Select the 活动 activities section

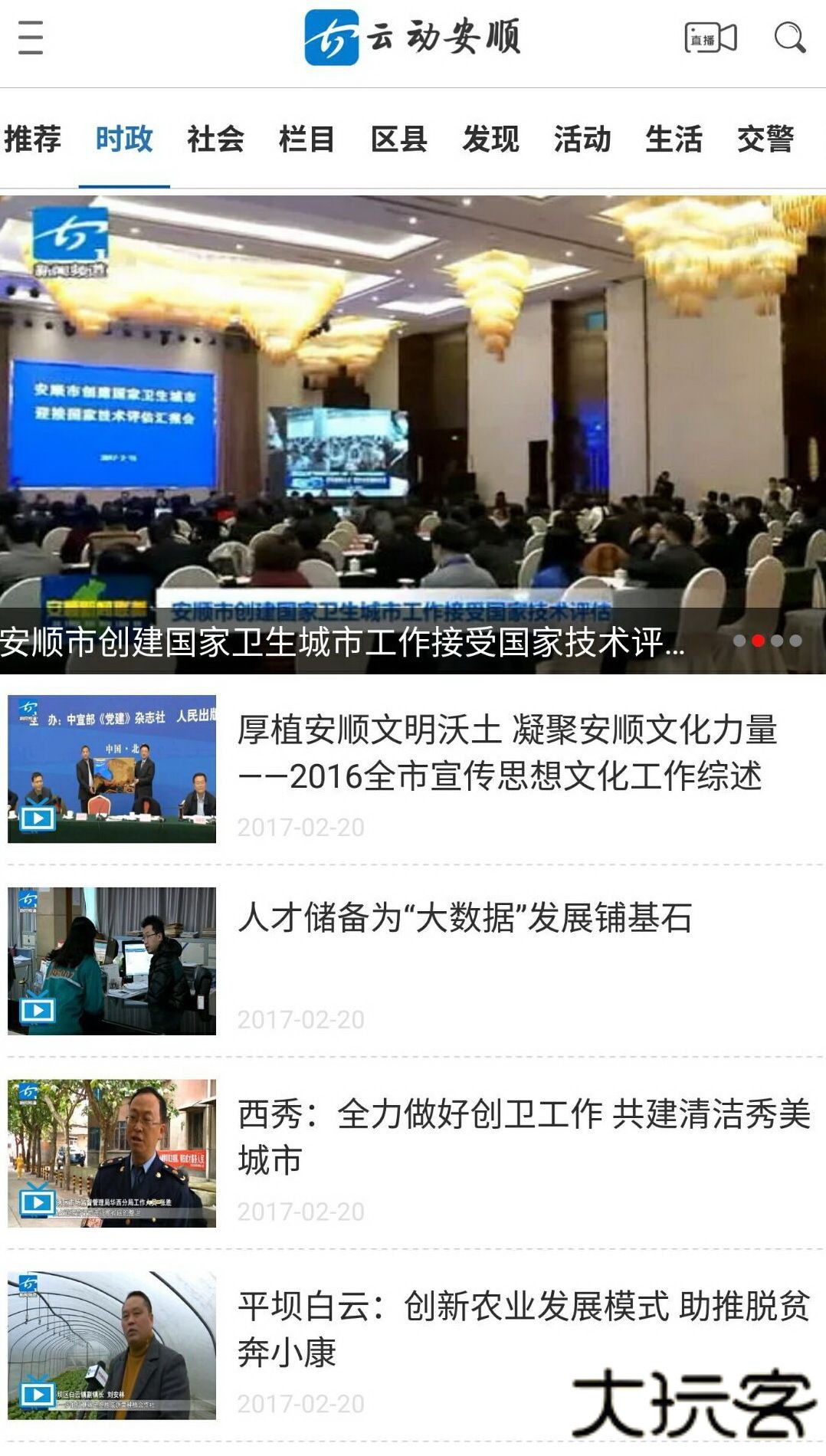[x=583, y=141]
